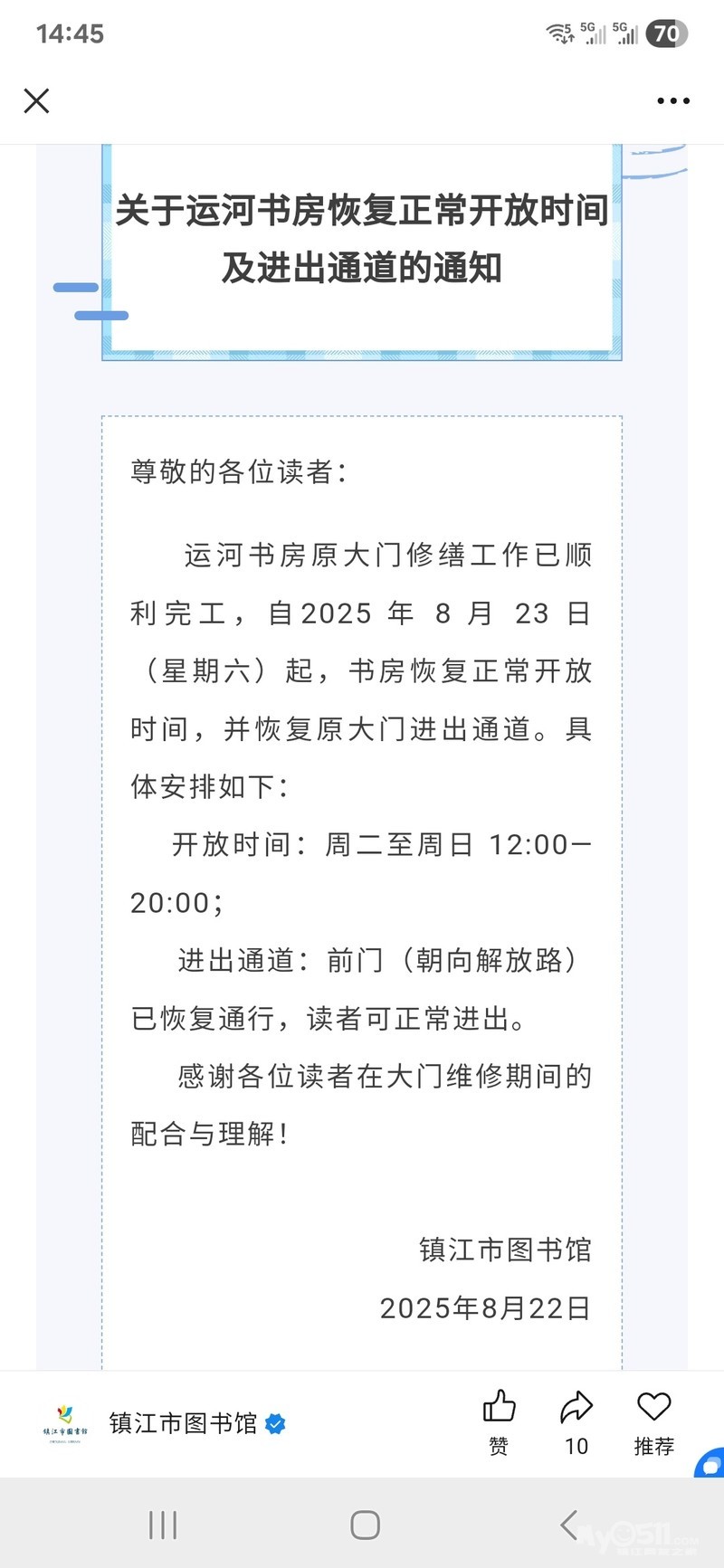Screen dimensions: 724x1568
Task: Share the article via the arrow icon
Action: [576, 1421]
